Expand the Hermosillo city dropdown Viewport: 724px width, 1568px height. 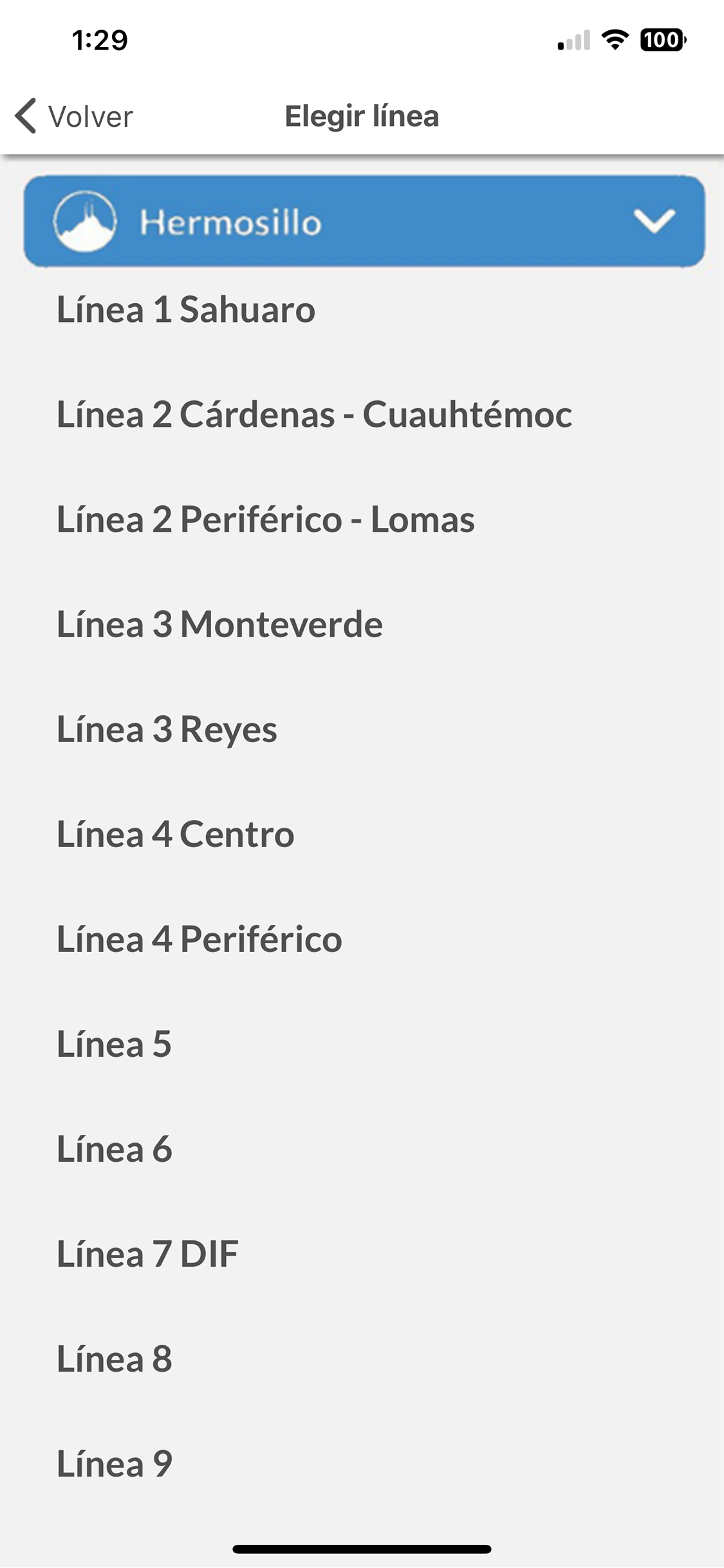(x=364, y=221)
